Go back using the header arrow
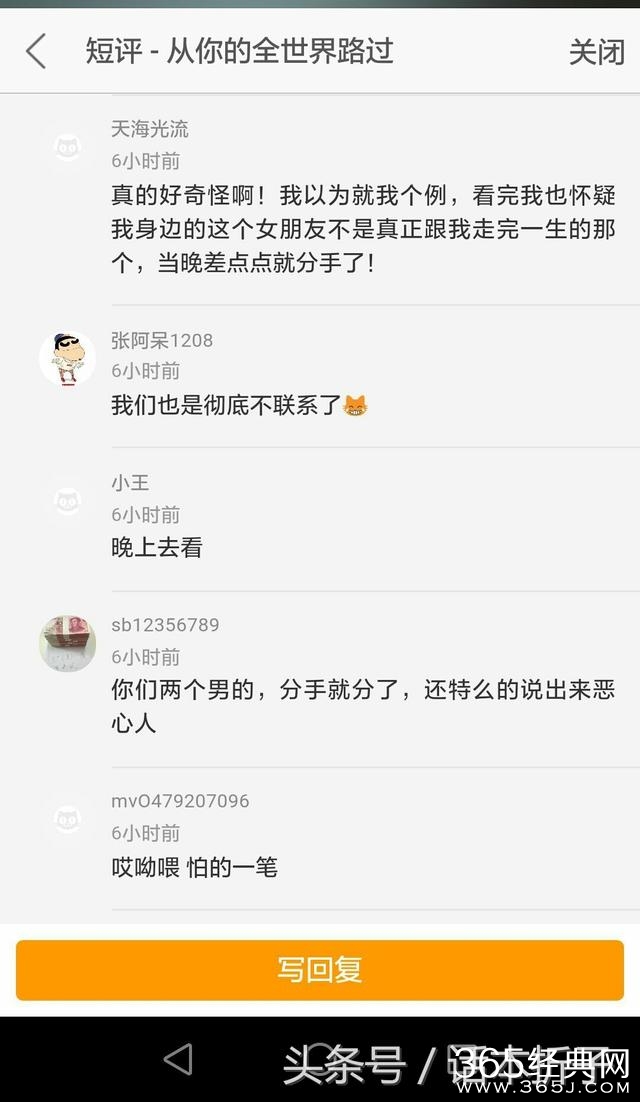The image size is (640, 1102). pyautogui.click(x=36, y=51)
